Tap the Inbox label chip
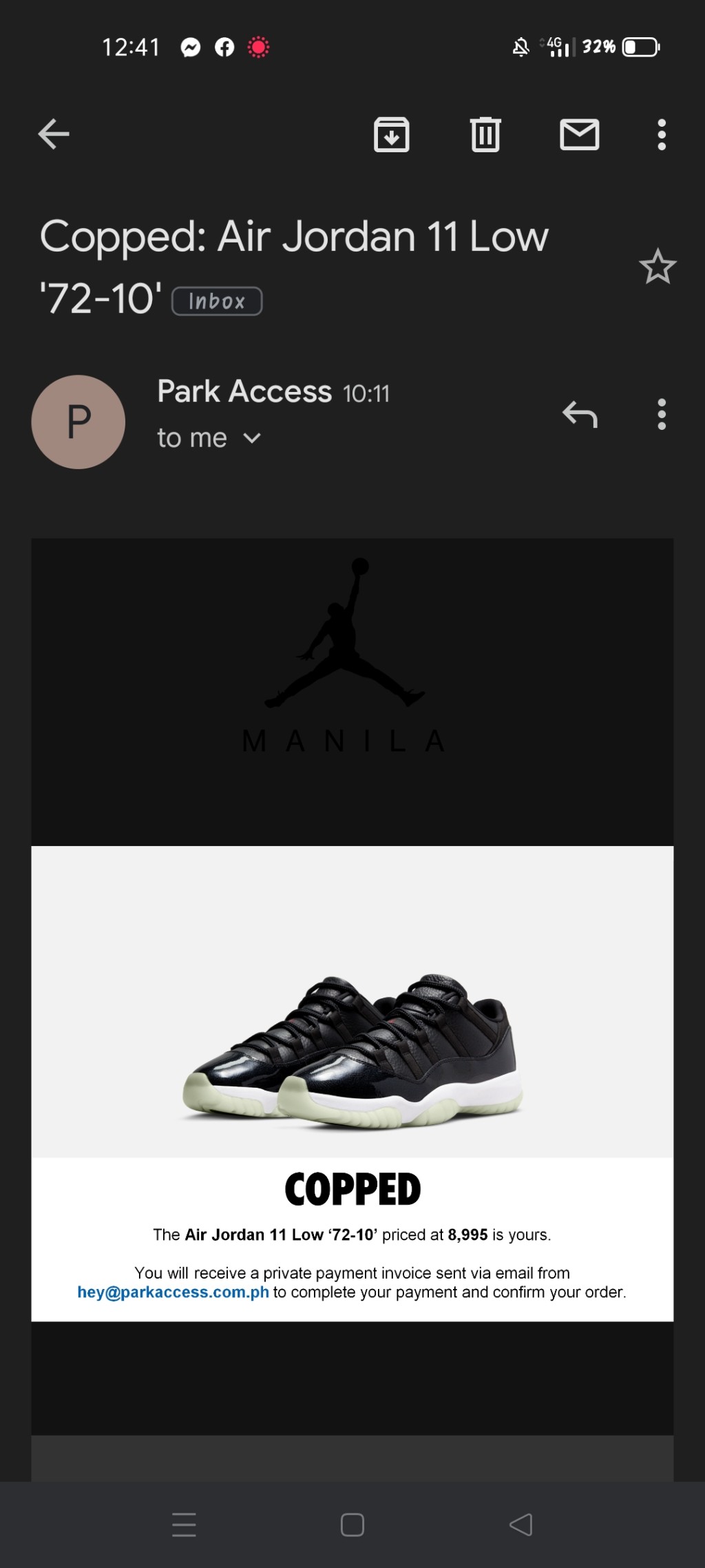The height and width of the screenshot is (1568, 705). tap(217, 302)
